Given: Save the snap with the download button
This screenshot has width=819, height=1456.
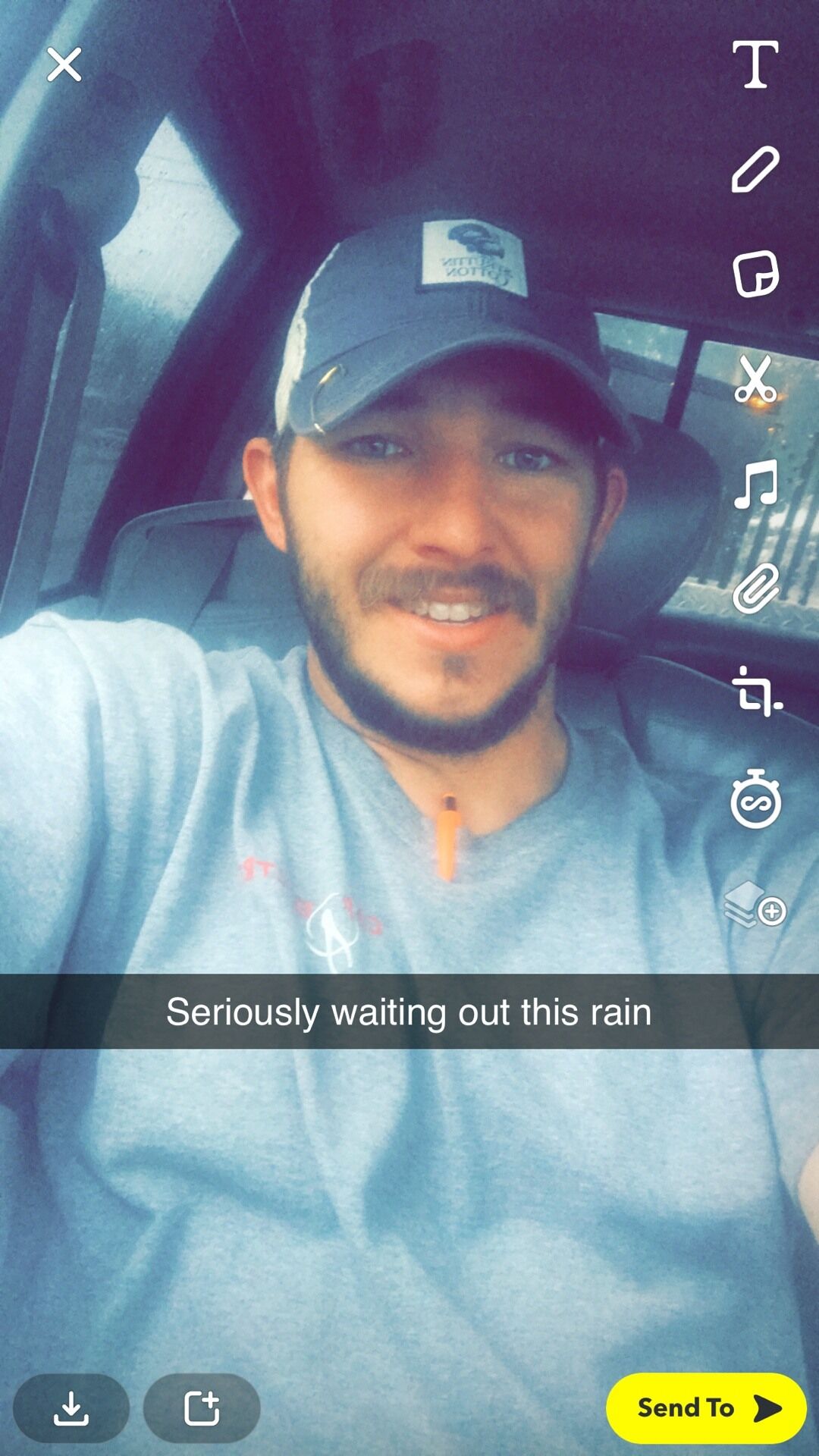Looking at the screenshot, I should point(71,1408).
